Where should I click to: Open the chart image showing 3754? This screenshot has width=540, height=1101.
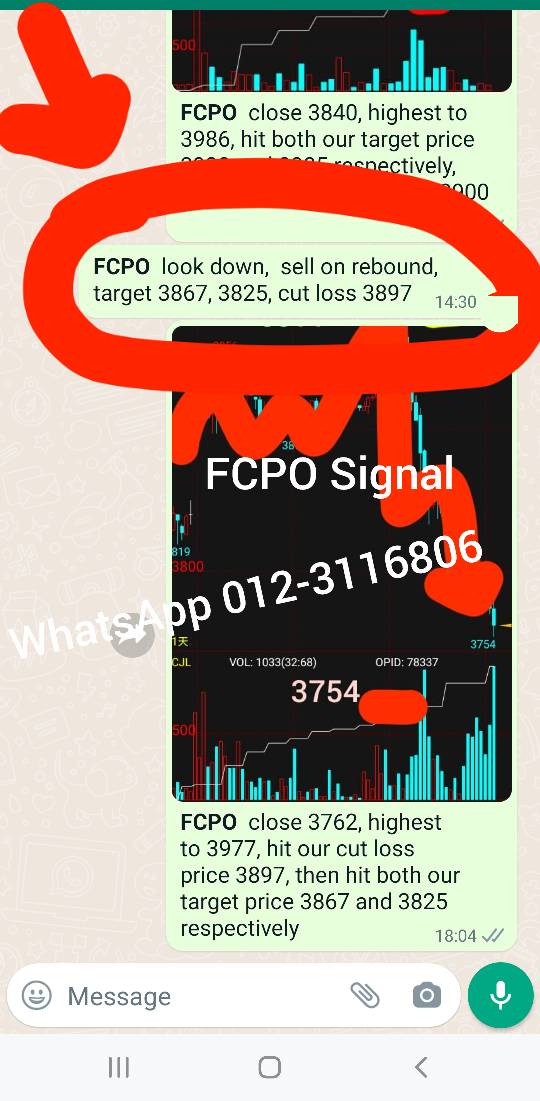(342, 563)
